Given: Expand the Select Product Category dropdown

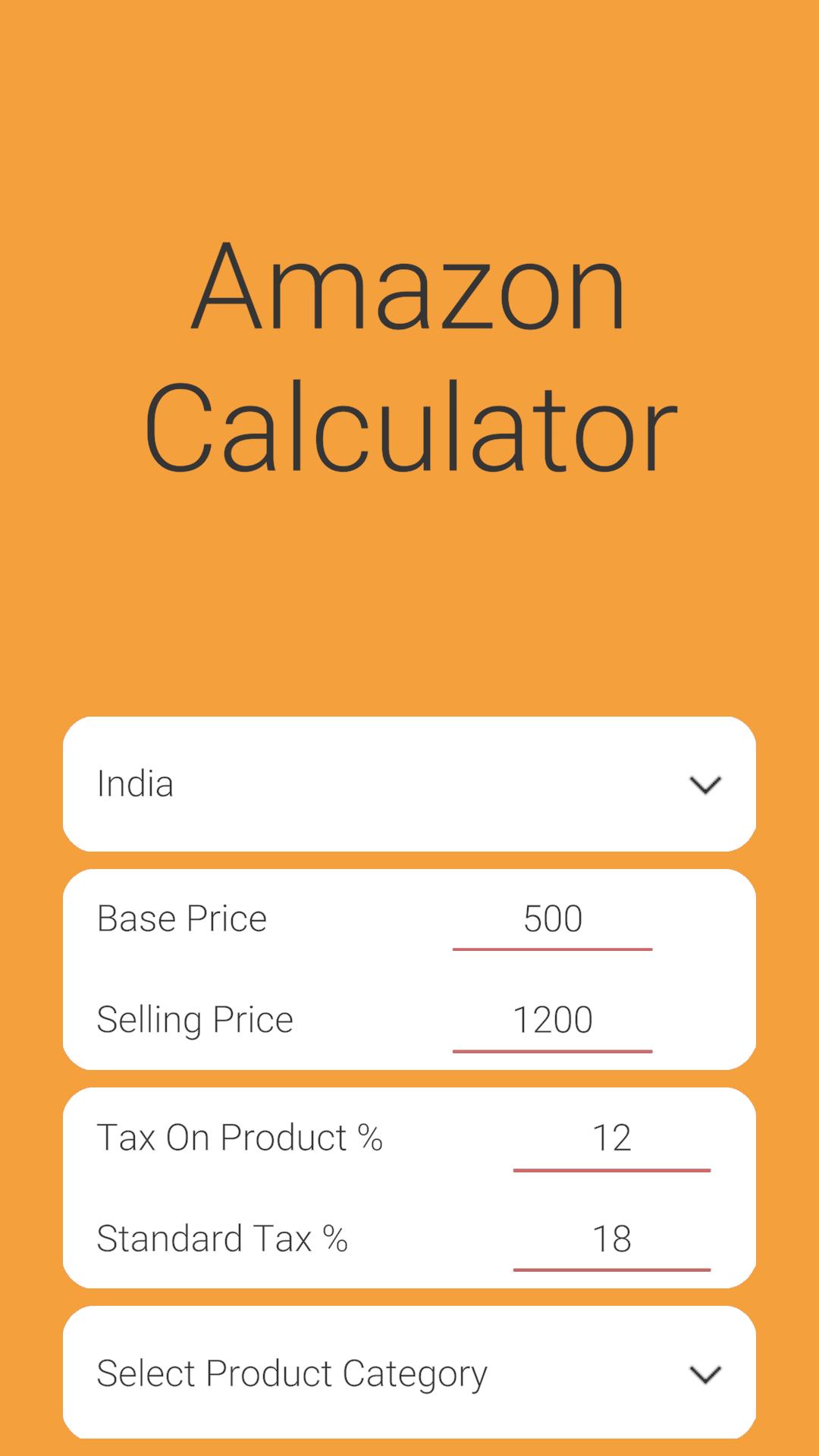Looking at the screenshot, I should click(409, 1374).
